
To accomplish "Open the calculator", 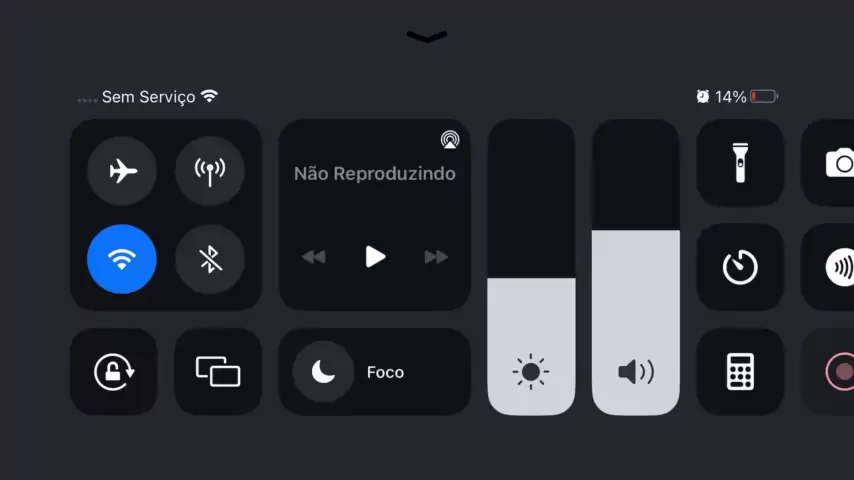I will click(740, 372).
